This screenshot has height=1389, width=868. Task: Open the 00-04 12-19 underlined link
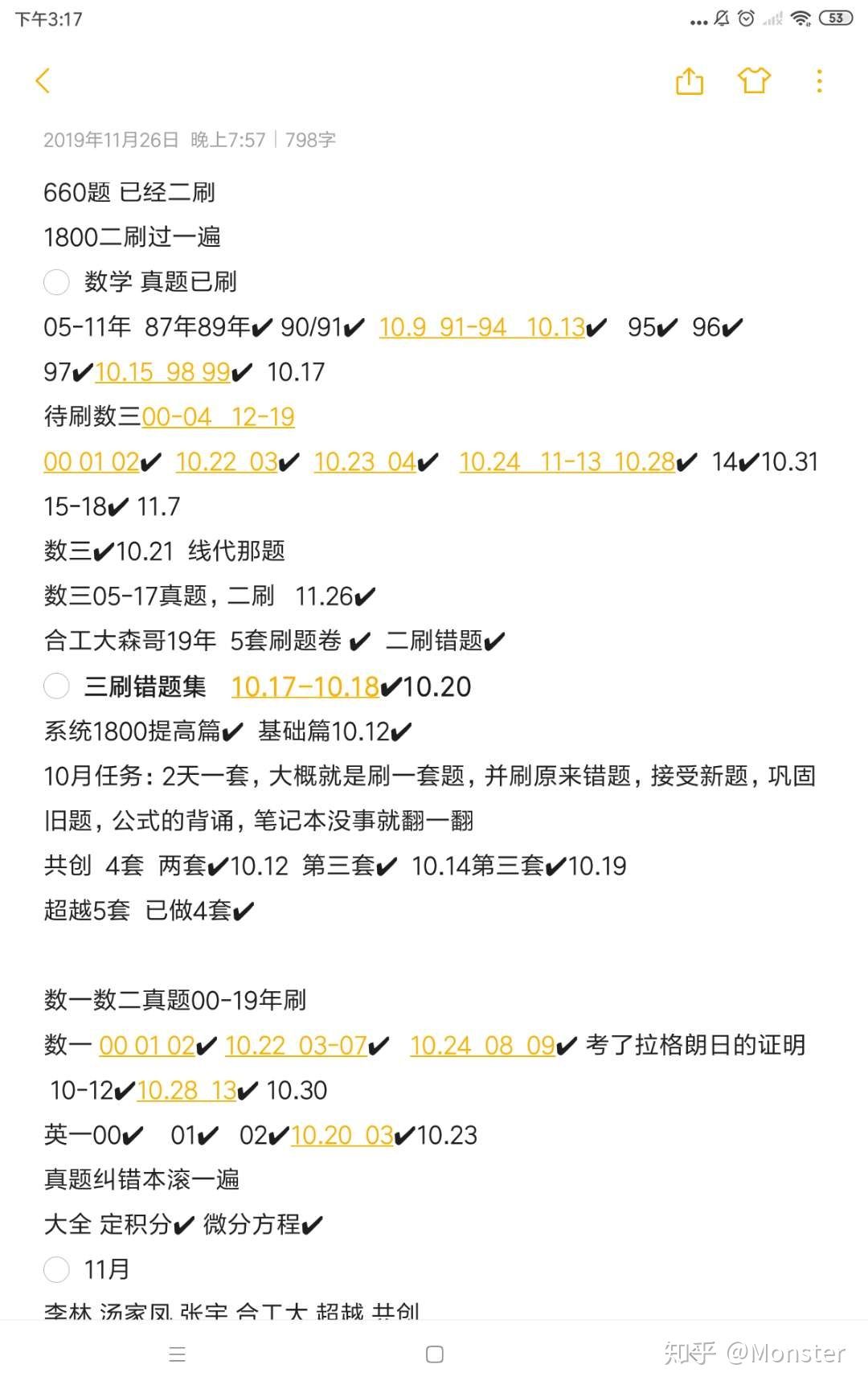(x=218, y=417)
